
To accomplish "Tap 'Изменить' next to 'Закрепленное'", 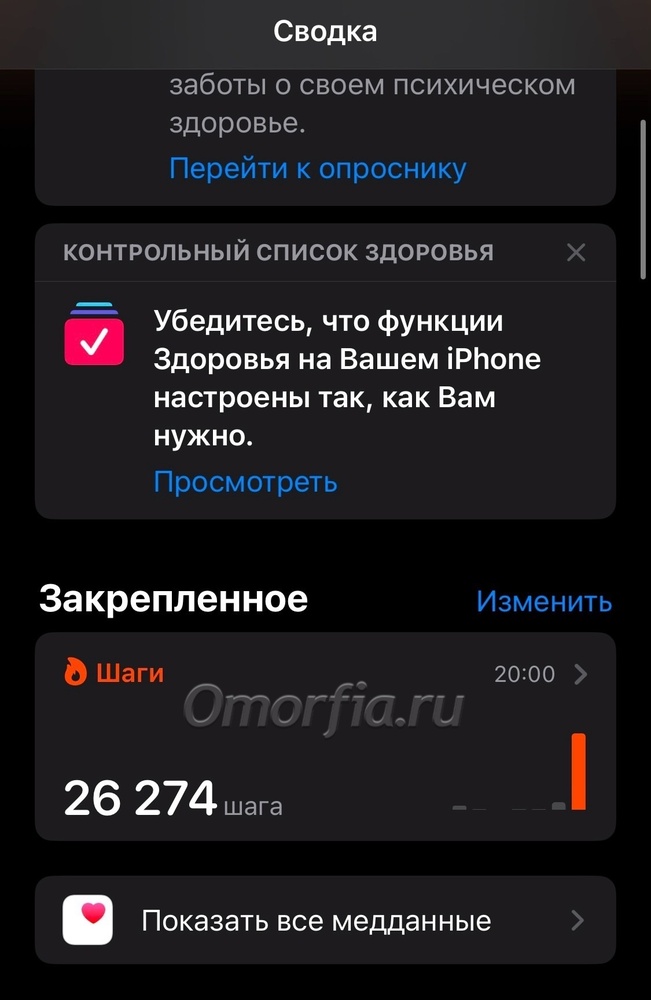I will tap(543, 601).
